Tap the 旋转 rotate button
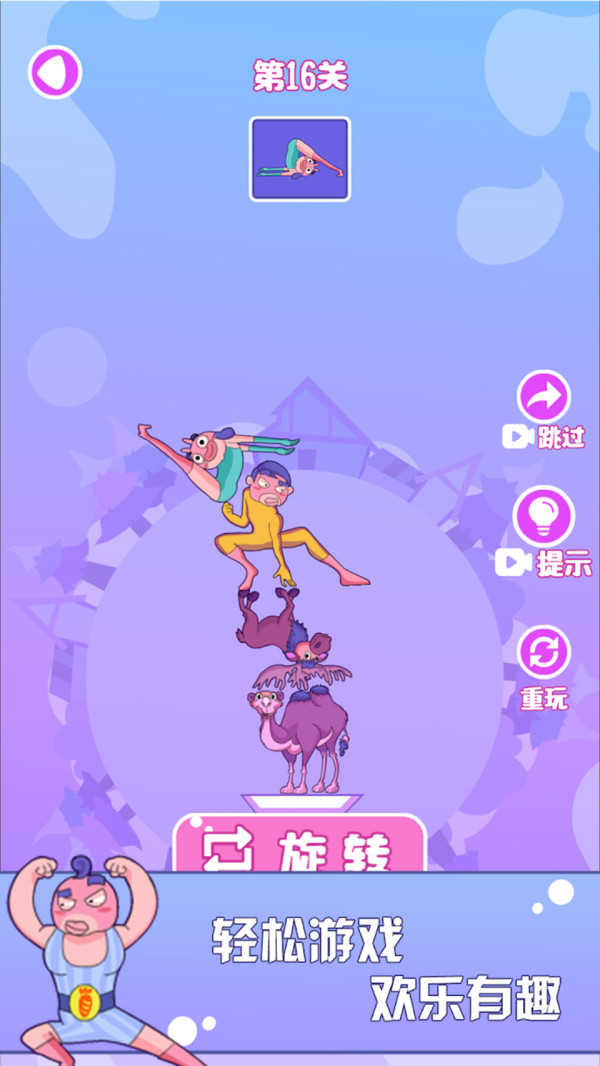 [x=300, y=845]
